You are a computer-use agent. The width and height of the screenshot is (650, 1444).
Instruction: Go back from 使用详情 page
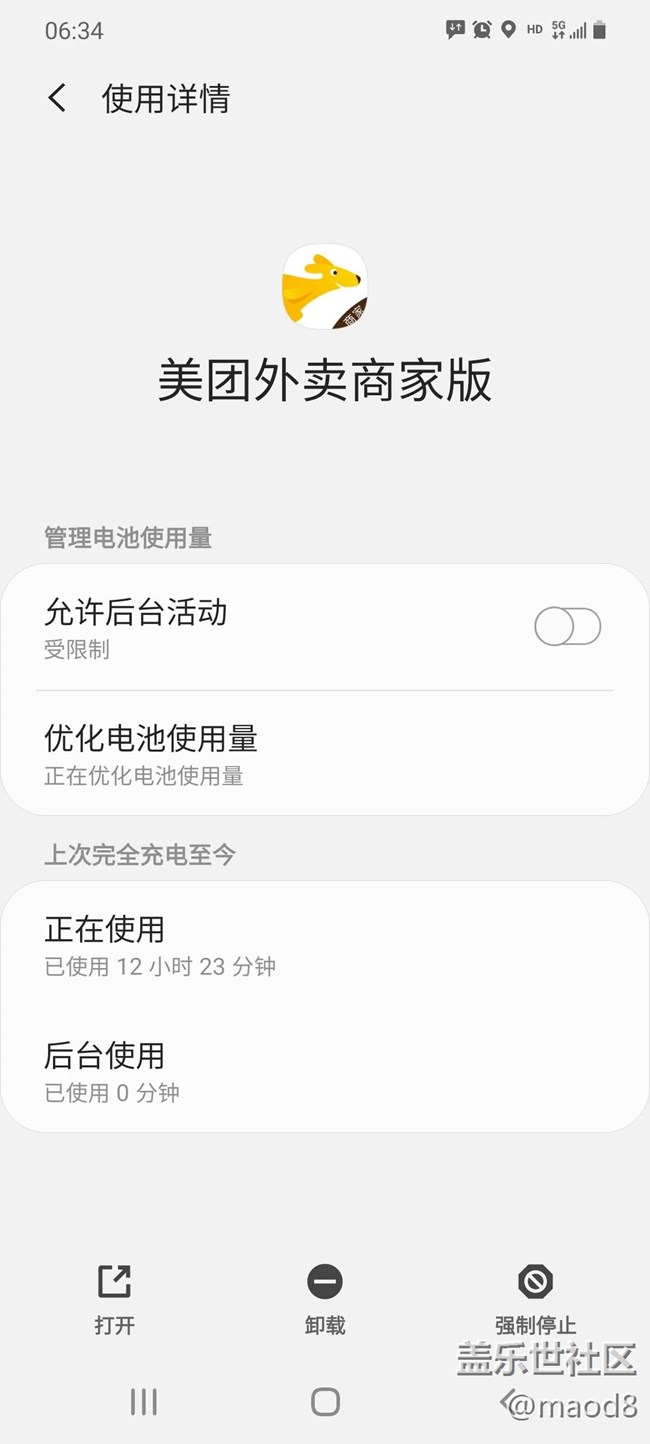click(57, 98)
